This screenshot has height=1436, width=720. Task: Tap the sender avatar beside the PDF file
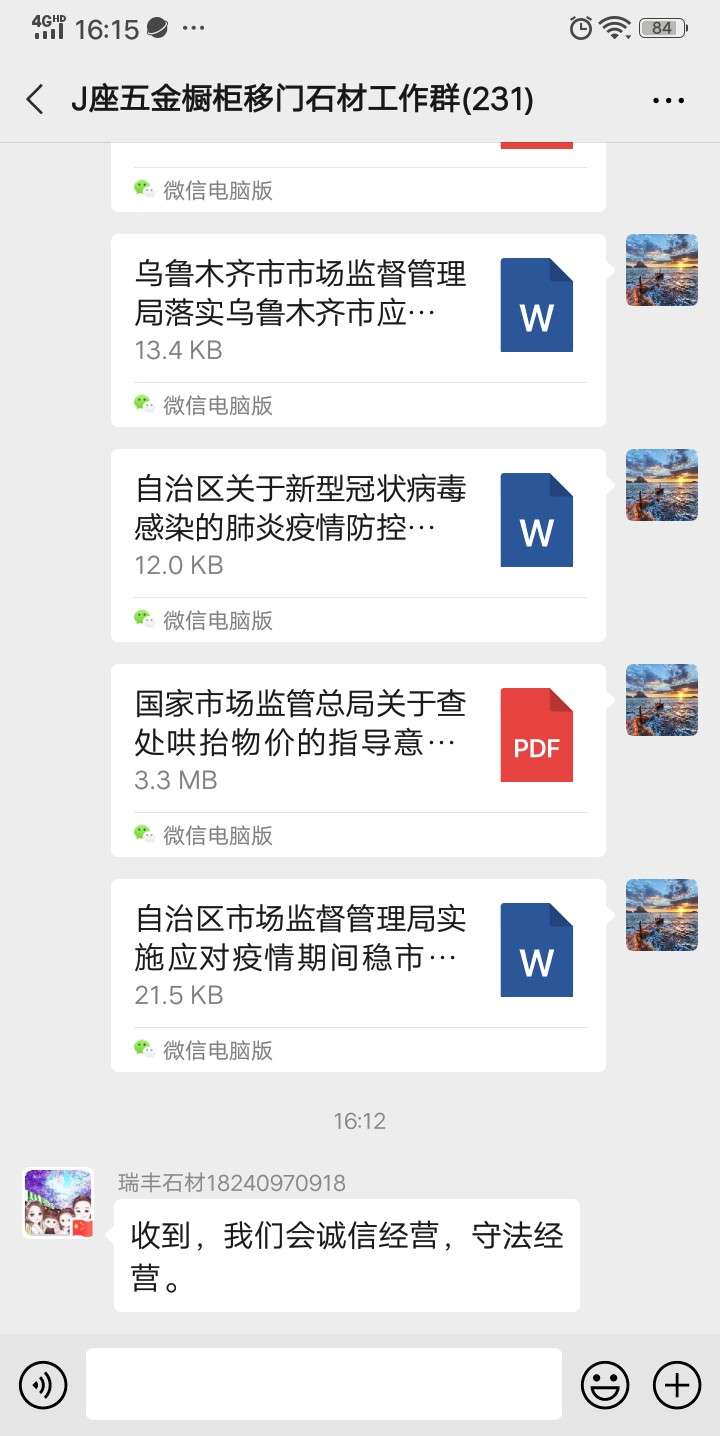click(x=661, y=700)
